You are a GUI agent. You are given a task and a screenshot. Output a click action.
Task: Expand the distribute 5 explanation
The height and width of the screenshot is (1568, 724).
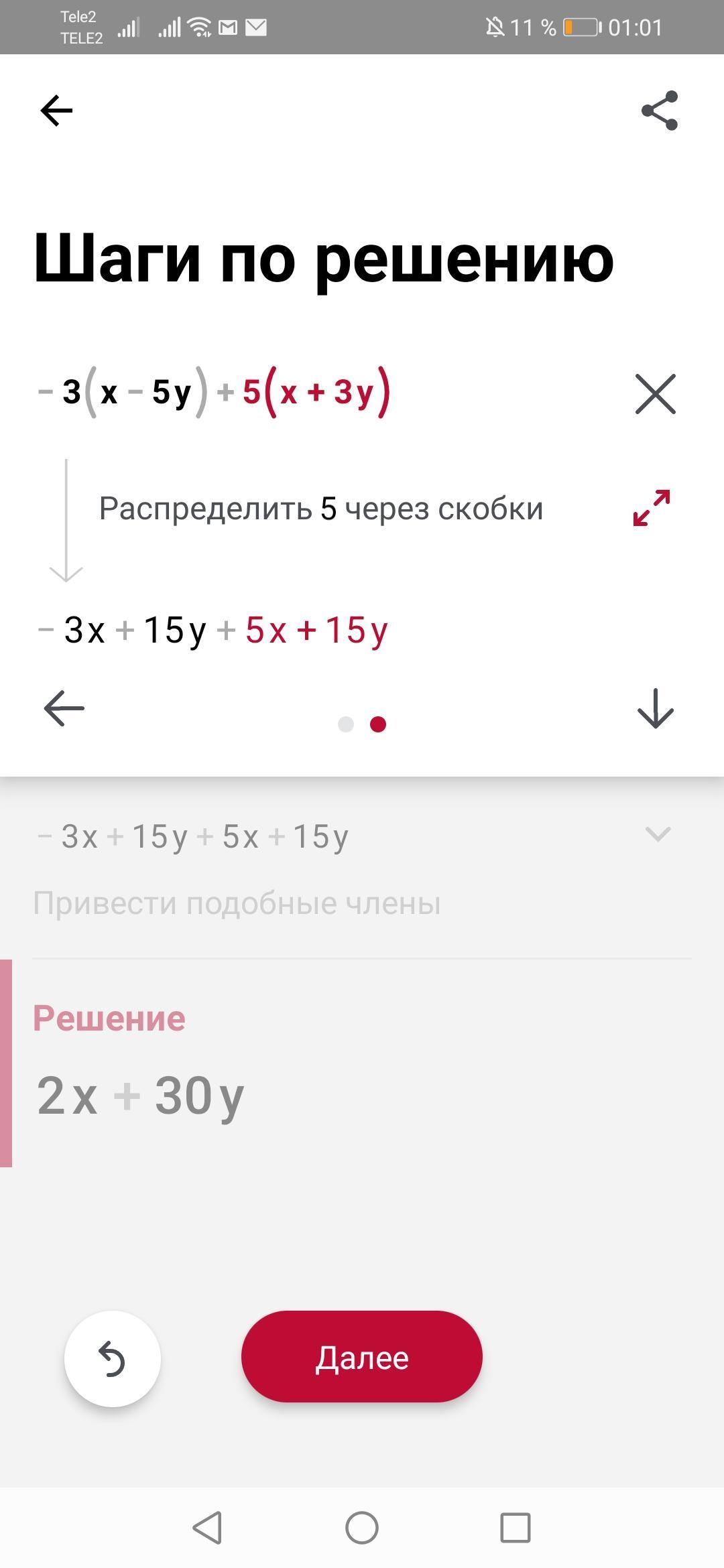pos(652,508)
